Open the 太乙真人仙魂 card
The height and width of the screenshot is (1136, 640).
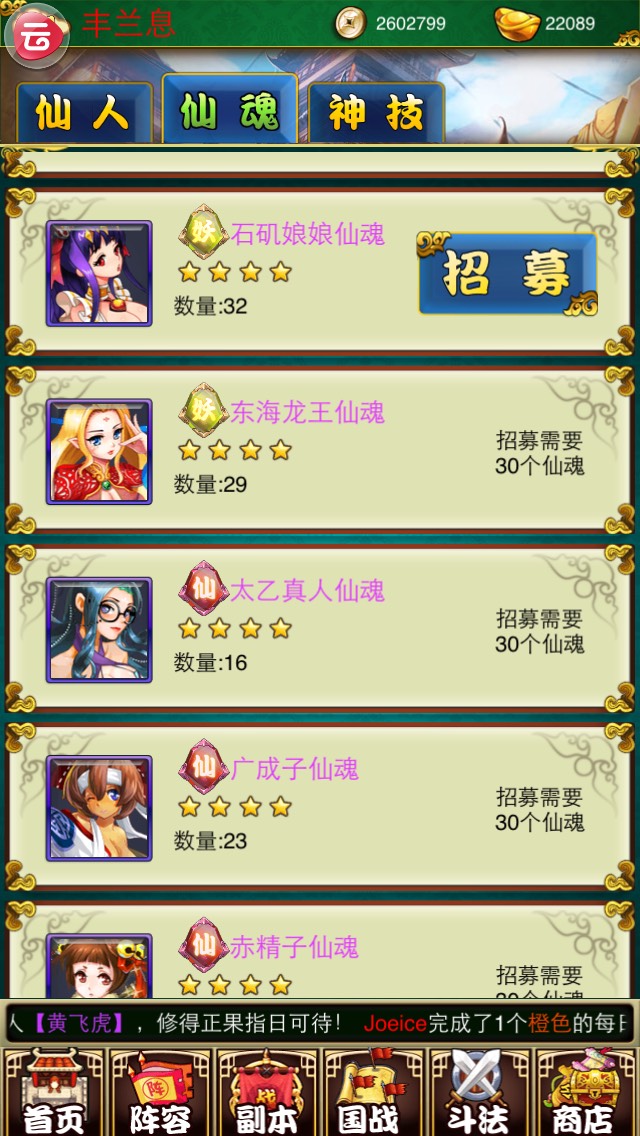[320, 629]
